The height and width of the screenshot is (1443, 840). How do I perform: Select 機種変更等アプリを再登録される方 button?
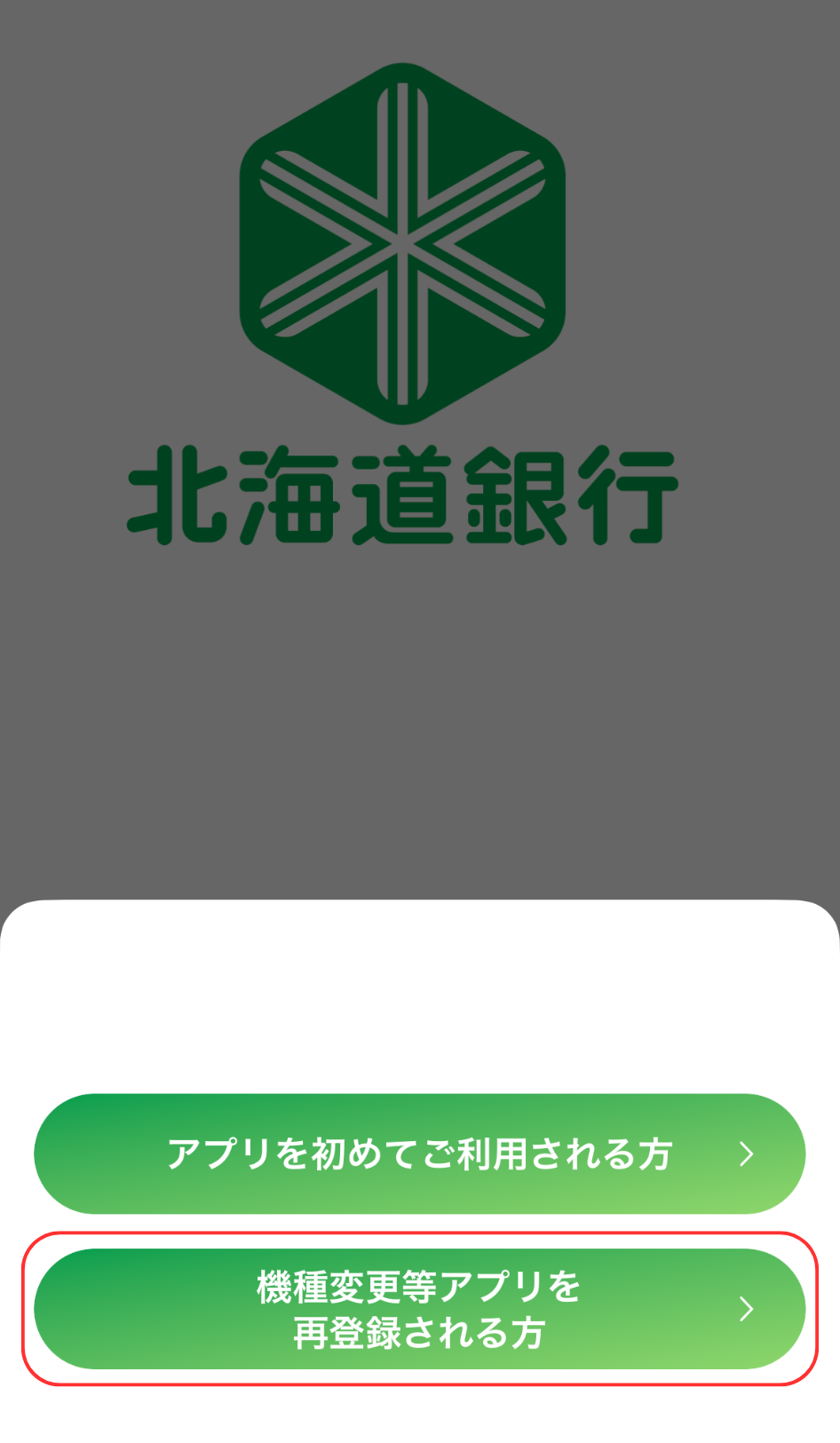click(x=419, y=1309)
